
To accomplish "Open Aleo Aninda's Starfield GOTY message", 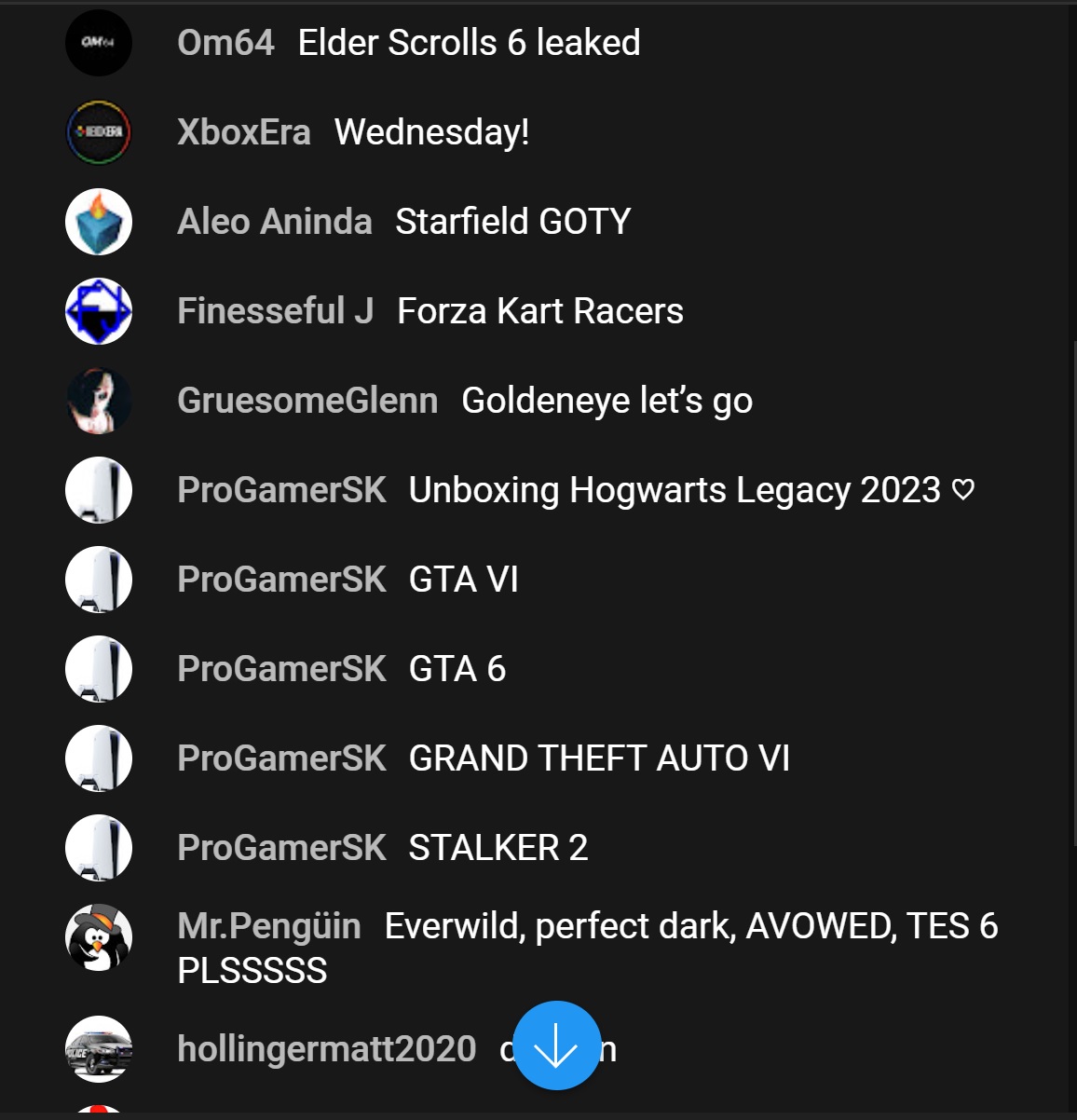I will point(512,222).
